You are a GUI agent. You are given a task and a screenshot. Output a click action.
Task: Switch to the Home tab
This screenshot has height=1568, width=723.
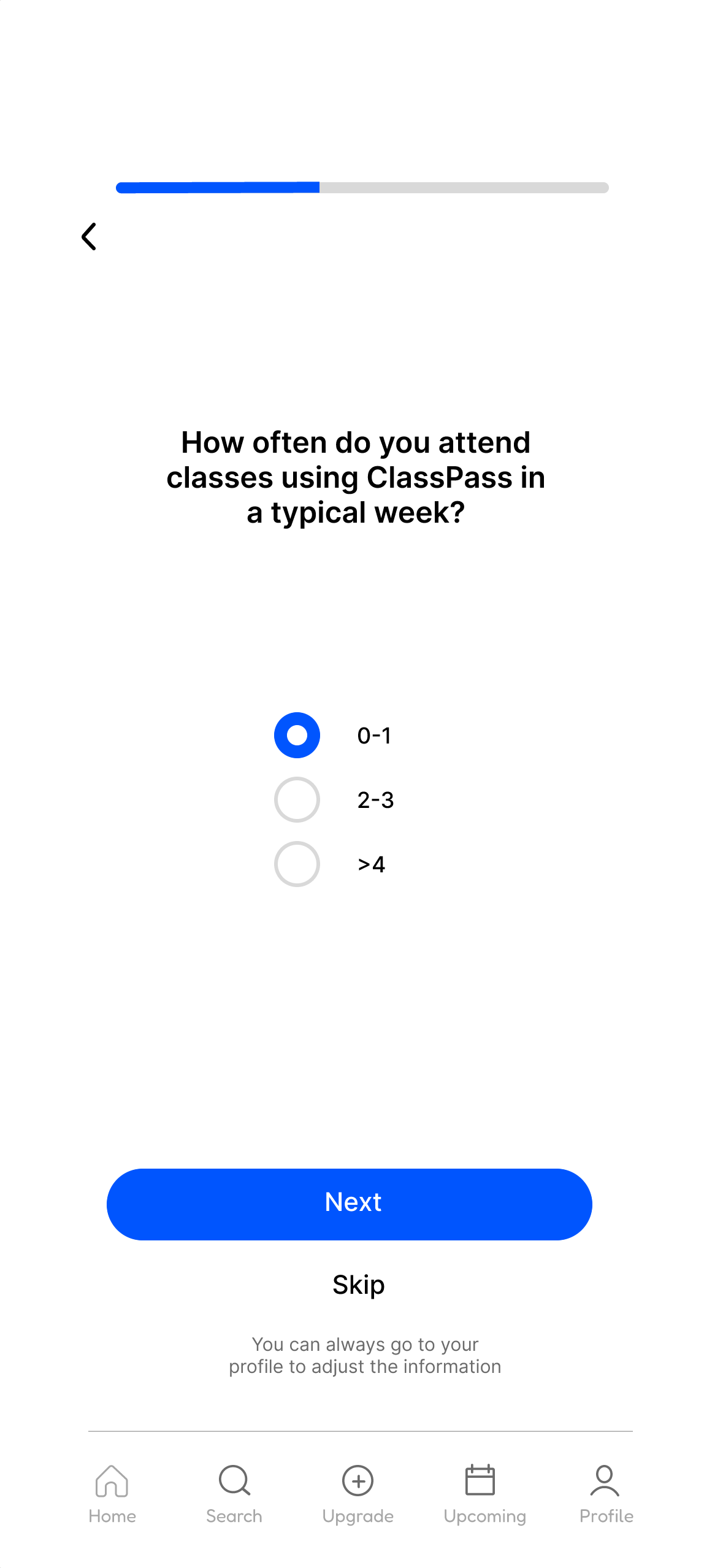[x=112, y=1494]
